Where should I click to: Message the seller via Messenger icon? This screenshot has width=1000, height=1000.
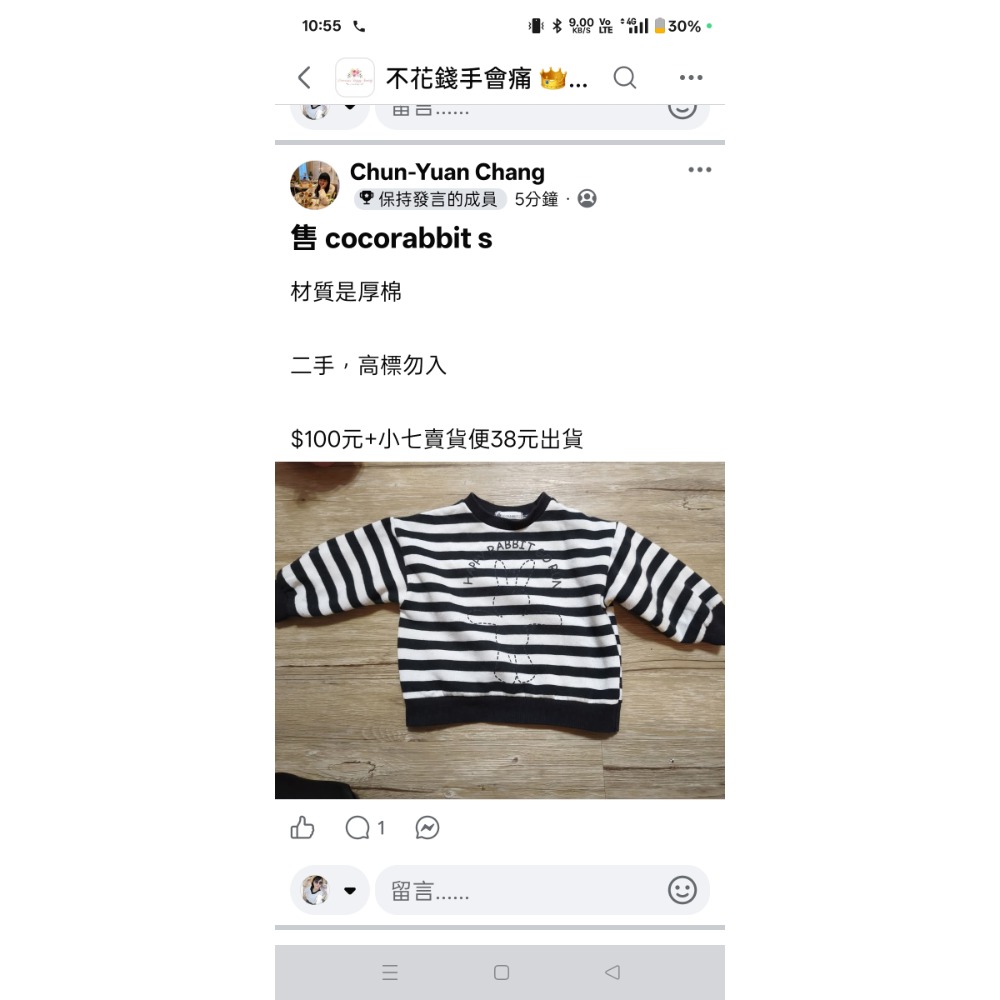427,828
